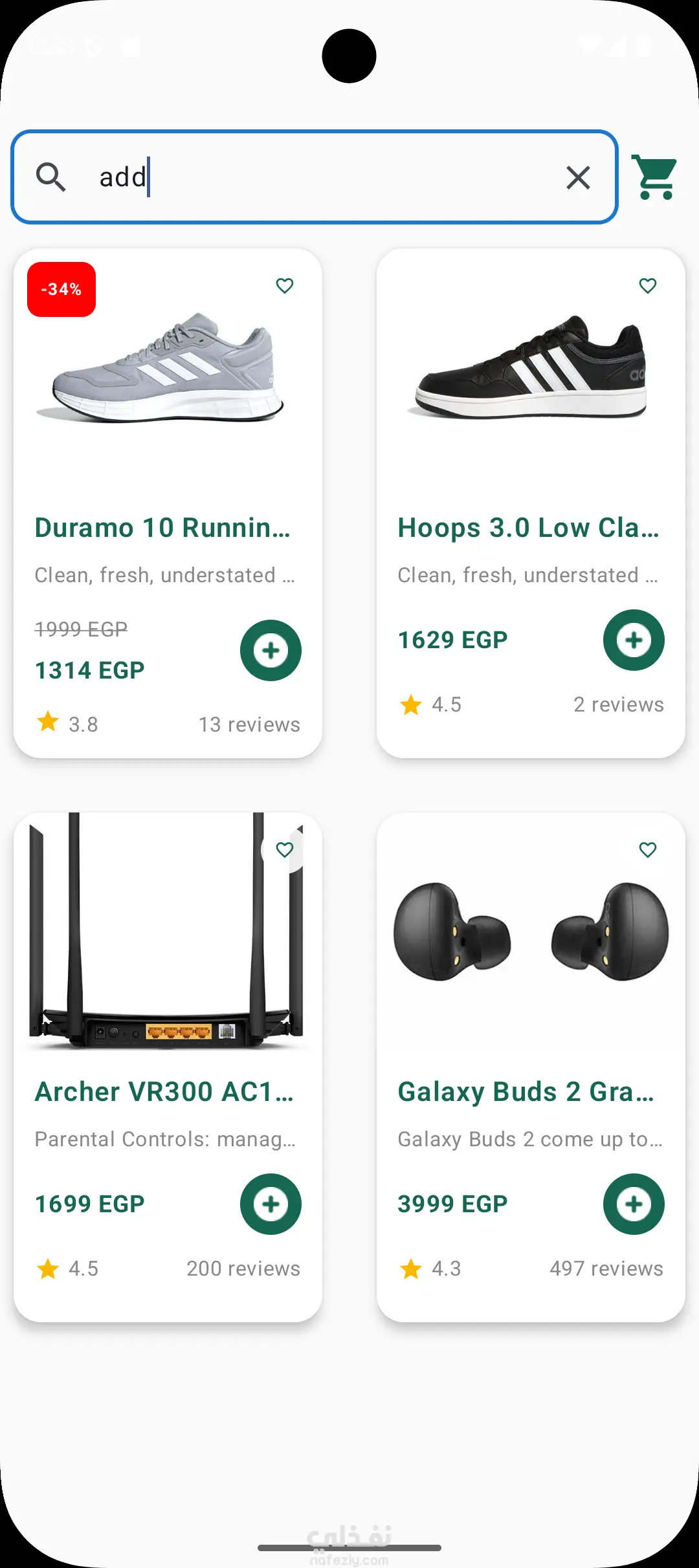This screenshot has height=1568, width=699.
Task: Add Duramo 10 Running shoe to cart
Action: coord(271,650)
